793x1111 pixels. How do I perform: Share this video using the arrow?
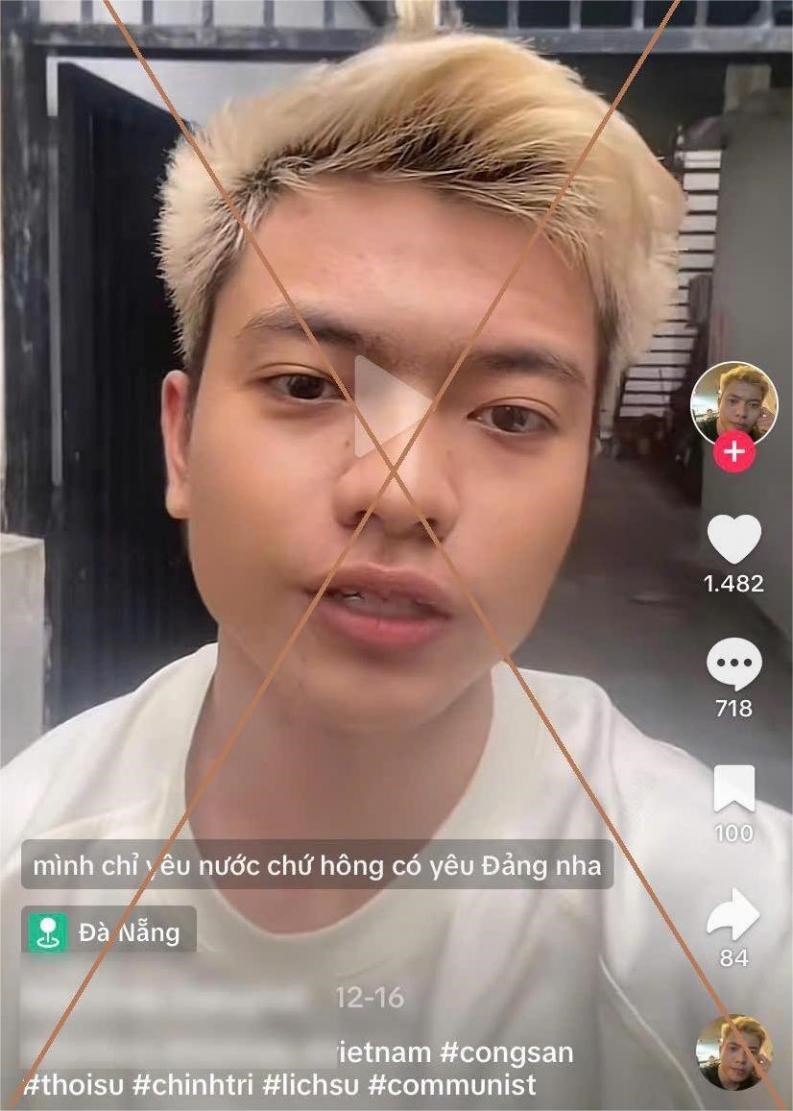pos(734,915)
